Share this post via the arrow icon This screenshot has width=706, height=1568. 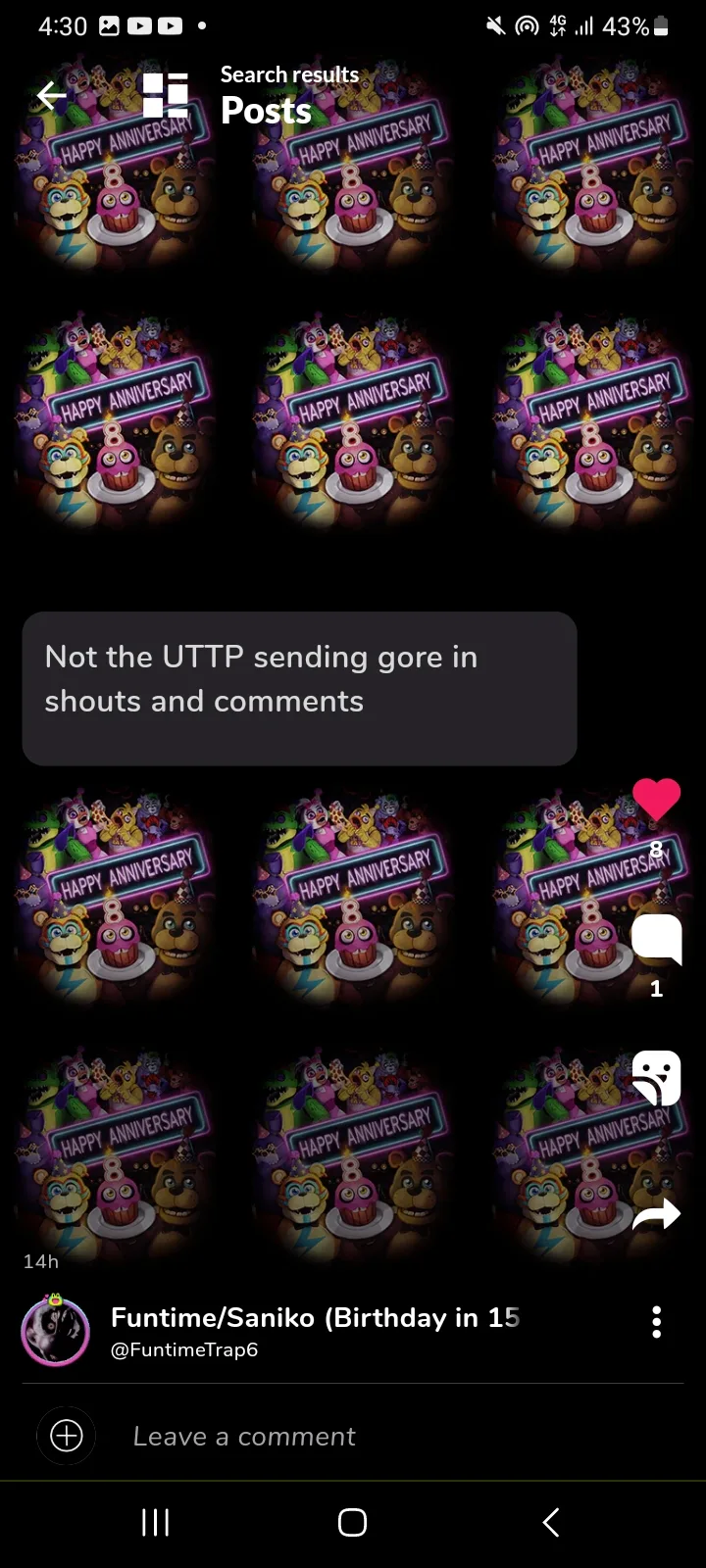(x=656, y=1214)
